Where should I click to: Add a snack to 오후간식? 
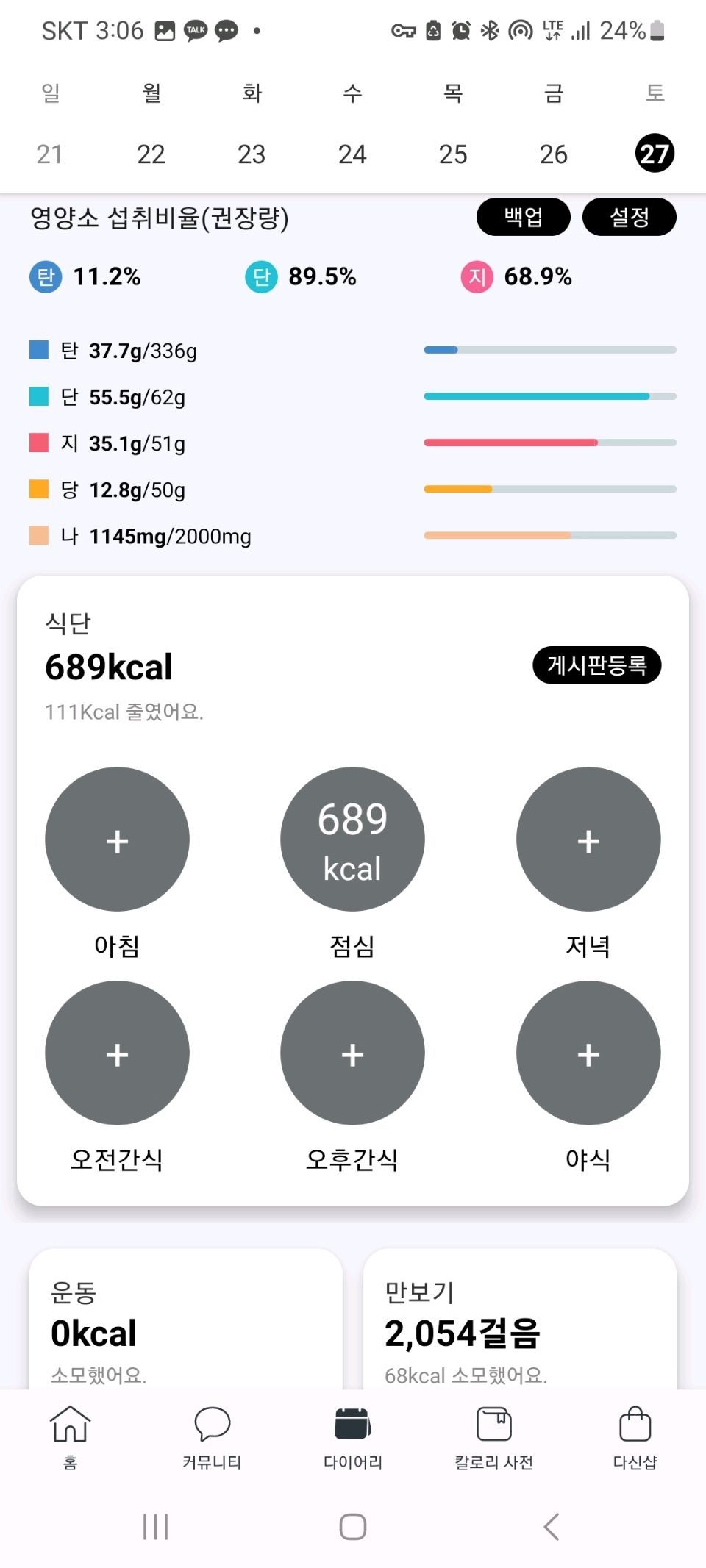pos(352,1053)
